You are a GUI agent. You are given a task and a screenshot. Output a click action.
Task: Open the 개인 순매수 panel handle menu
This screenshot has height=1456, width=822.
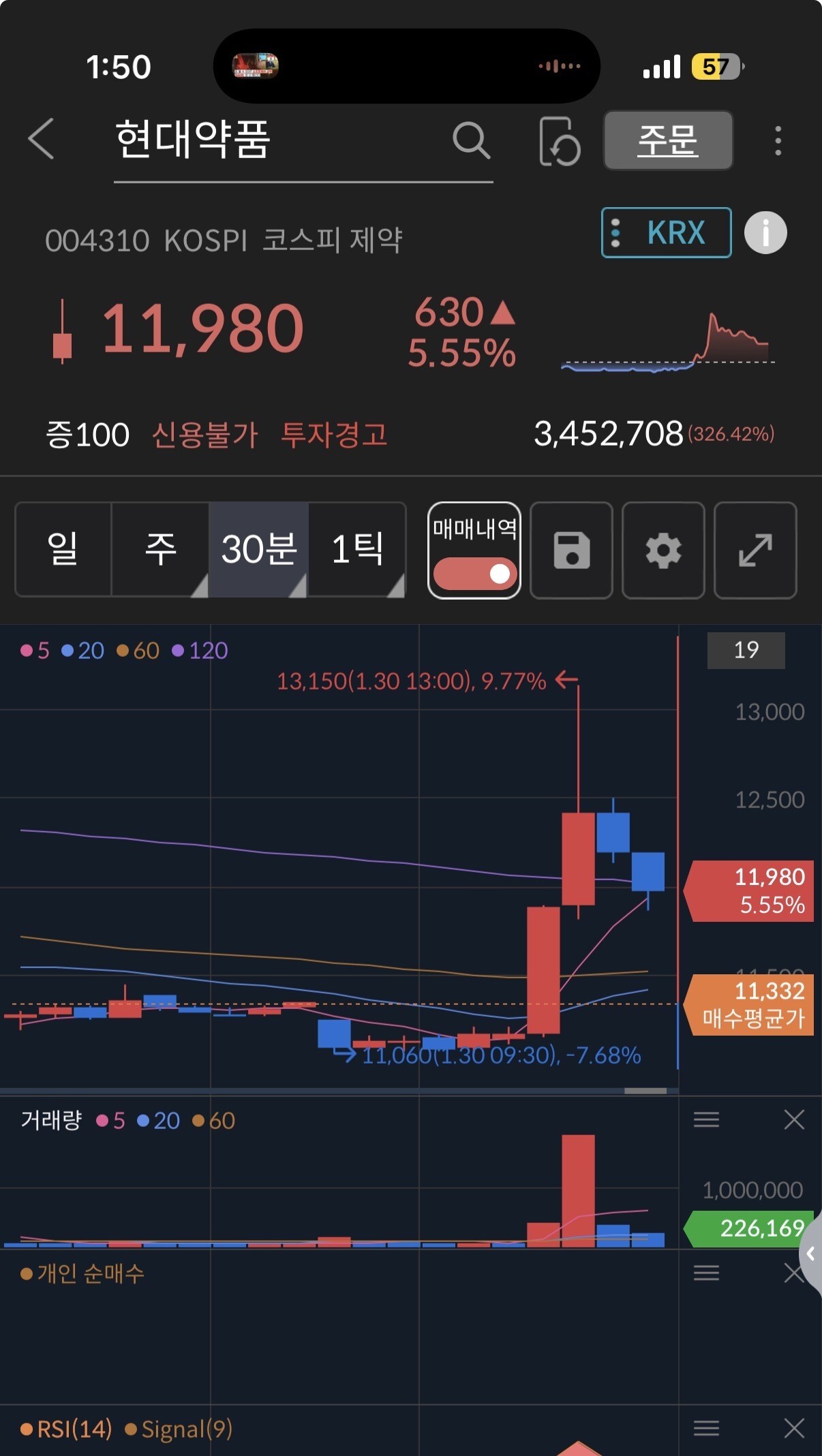pyautogui.click(x=706, y=1272)
